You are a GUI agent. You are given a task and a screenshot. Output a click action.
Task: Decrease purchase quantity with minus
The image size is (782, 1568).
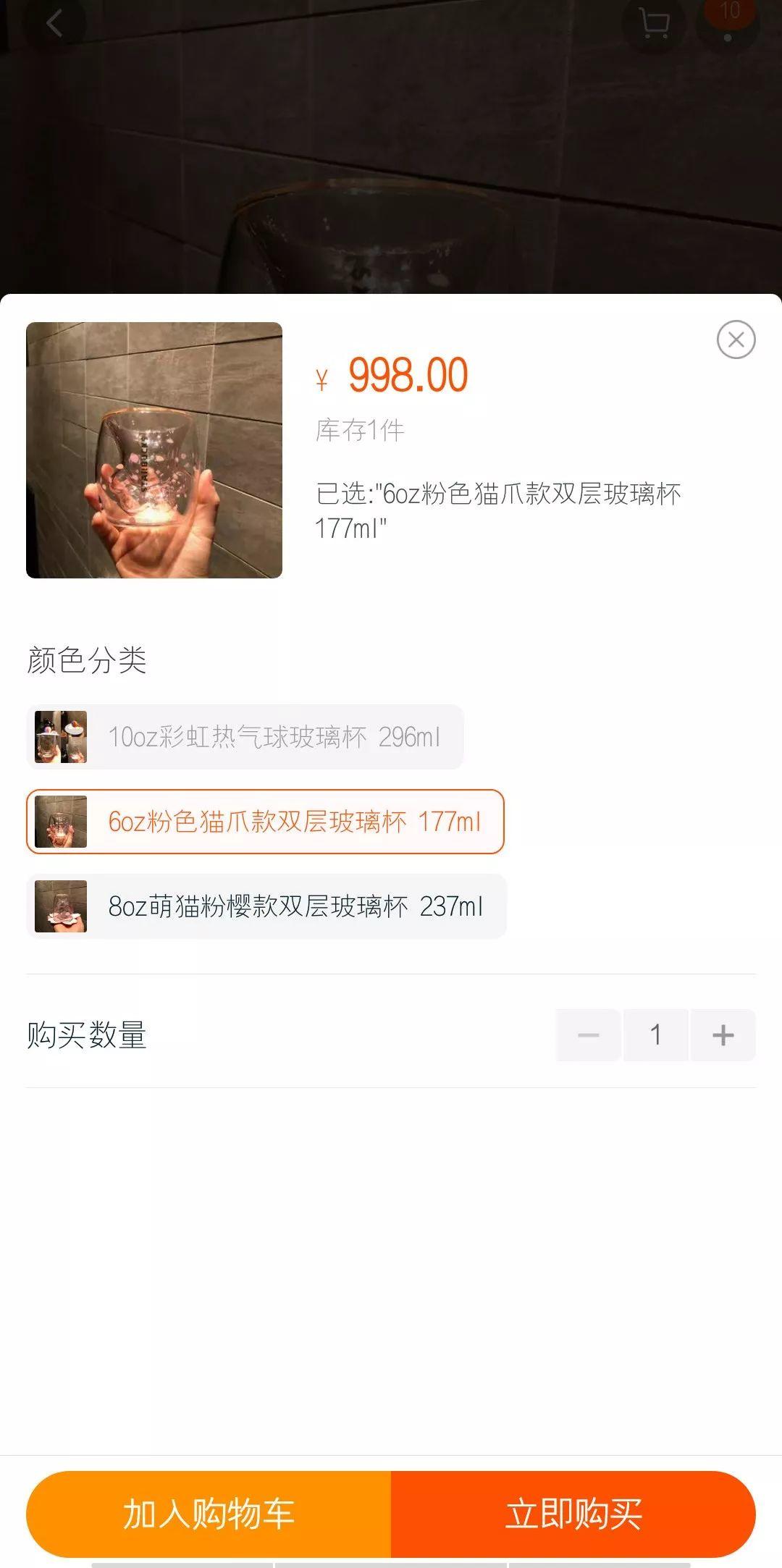pyautogui.click(x=588, y=1035)
